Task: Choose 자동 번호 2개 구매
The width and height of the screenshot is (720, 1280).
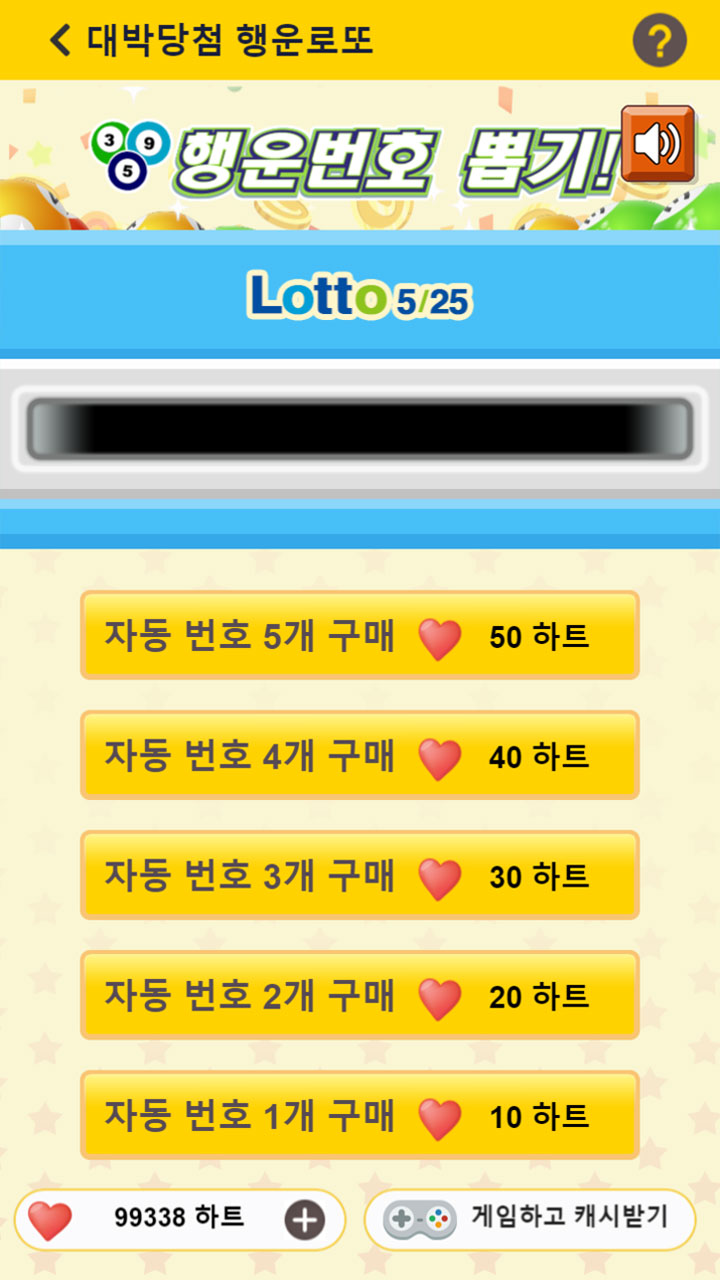Action: click(x=359, y=995)
